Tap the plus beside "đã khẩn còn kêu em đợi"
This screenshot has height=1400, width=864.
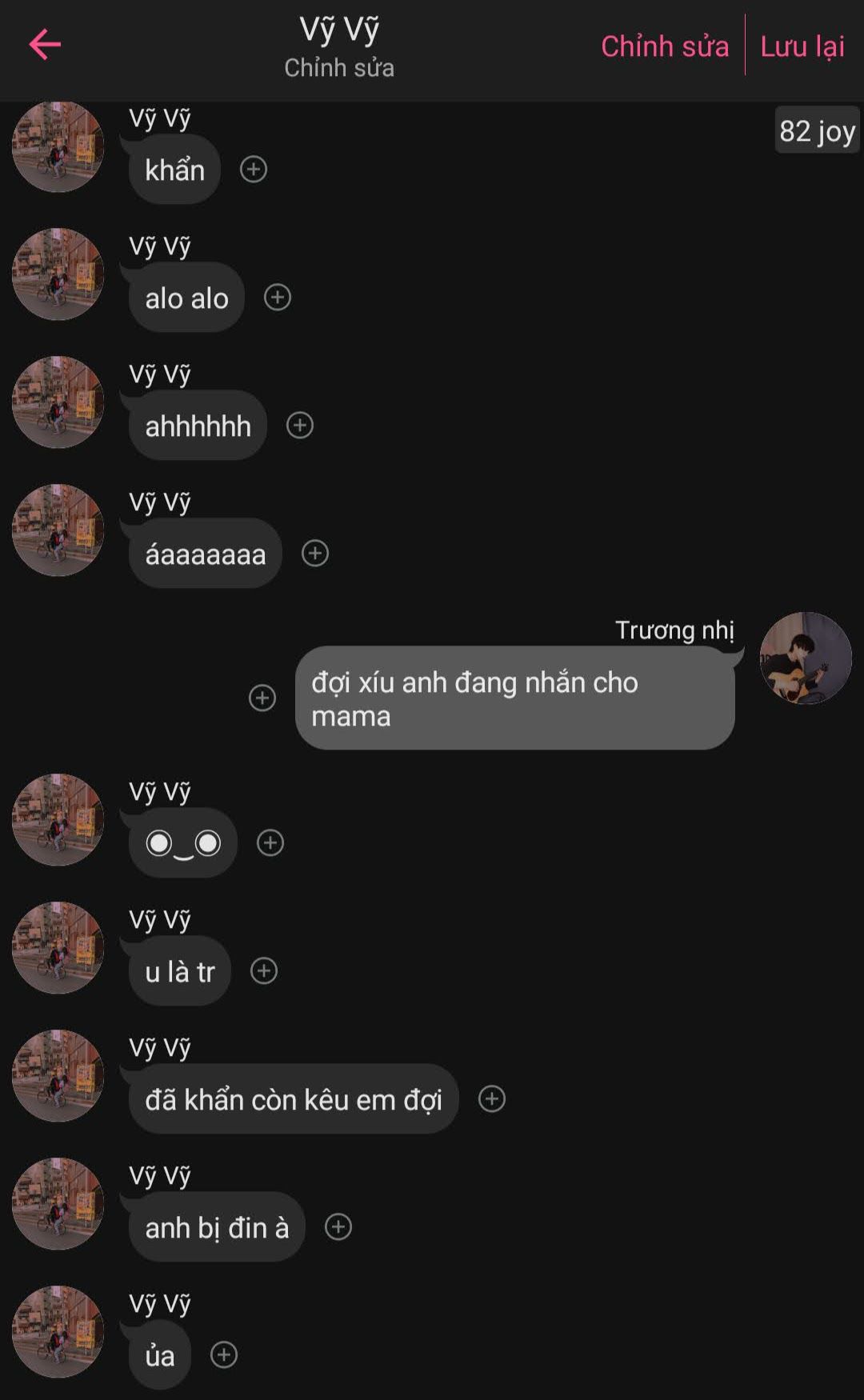point(492,1099)
